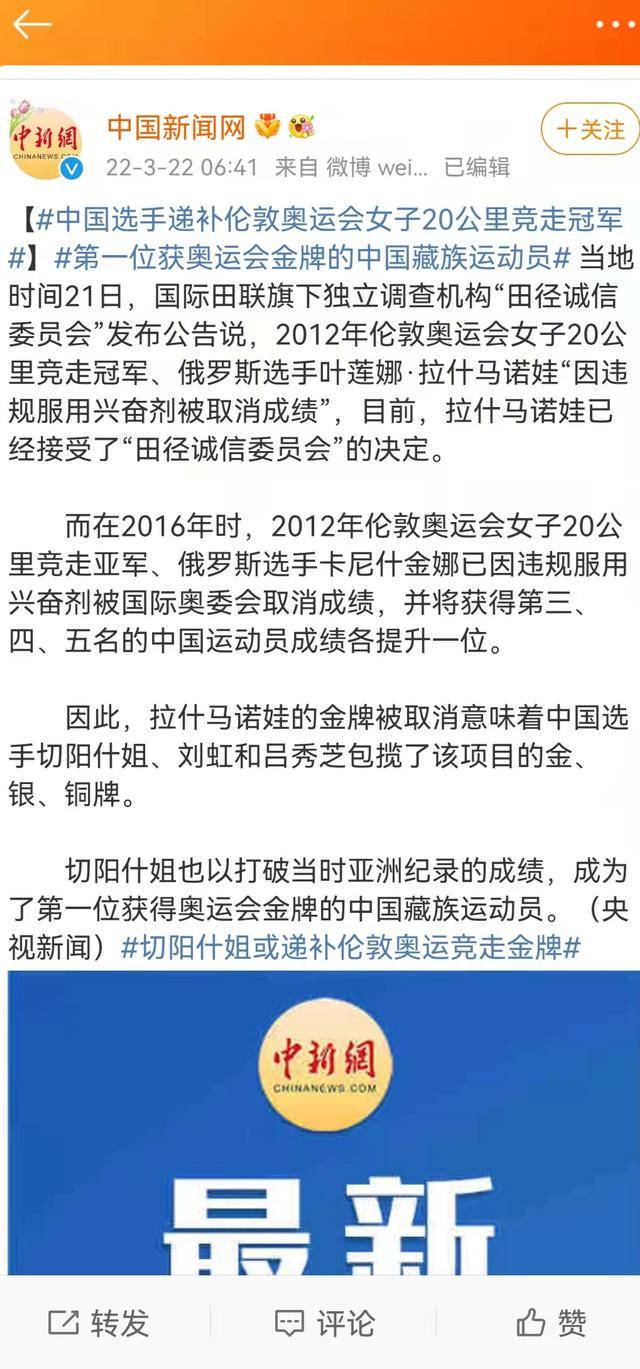Follow 中国新闻网 with the 关注 button
This screenshot has height=1369, width=640.
click(x=590, y=129)
